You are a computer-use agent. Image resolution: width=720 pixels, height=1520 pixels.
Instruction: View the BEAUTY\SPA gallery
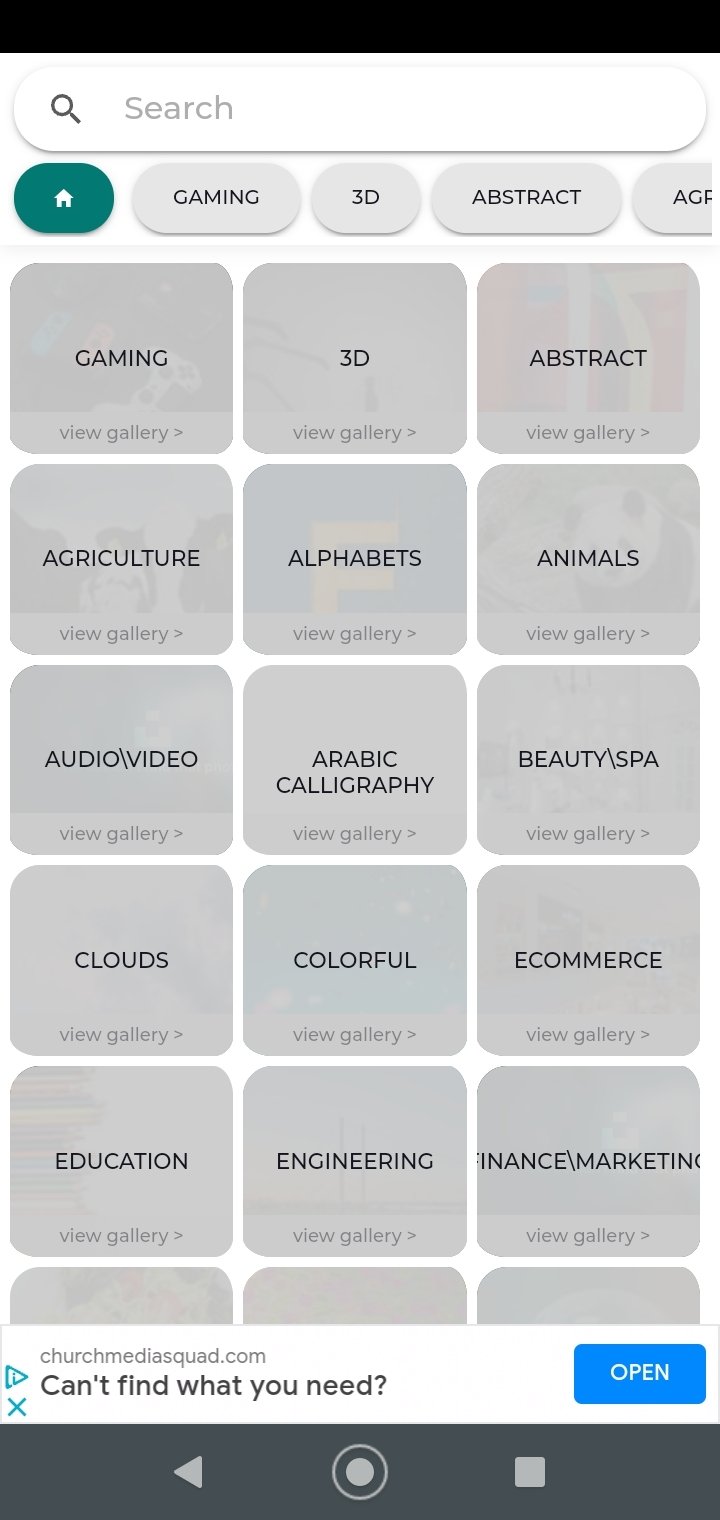click(x=588, y=760)
